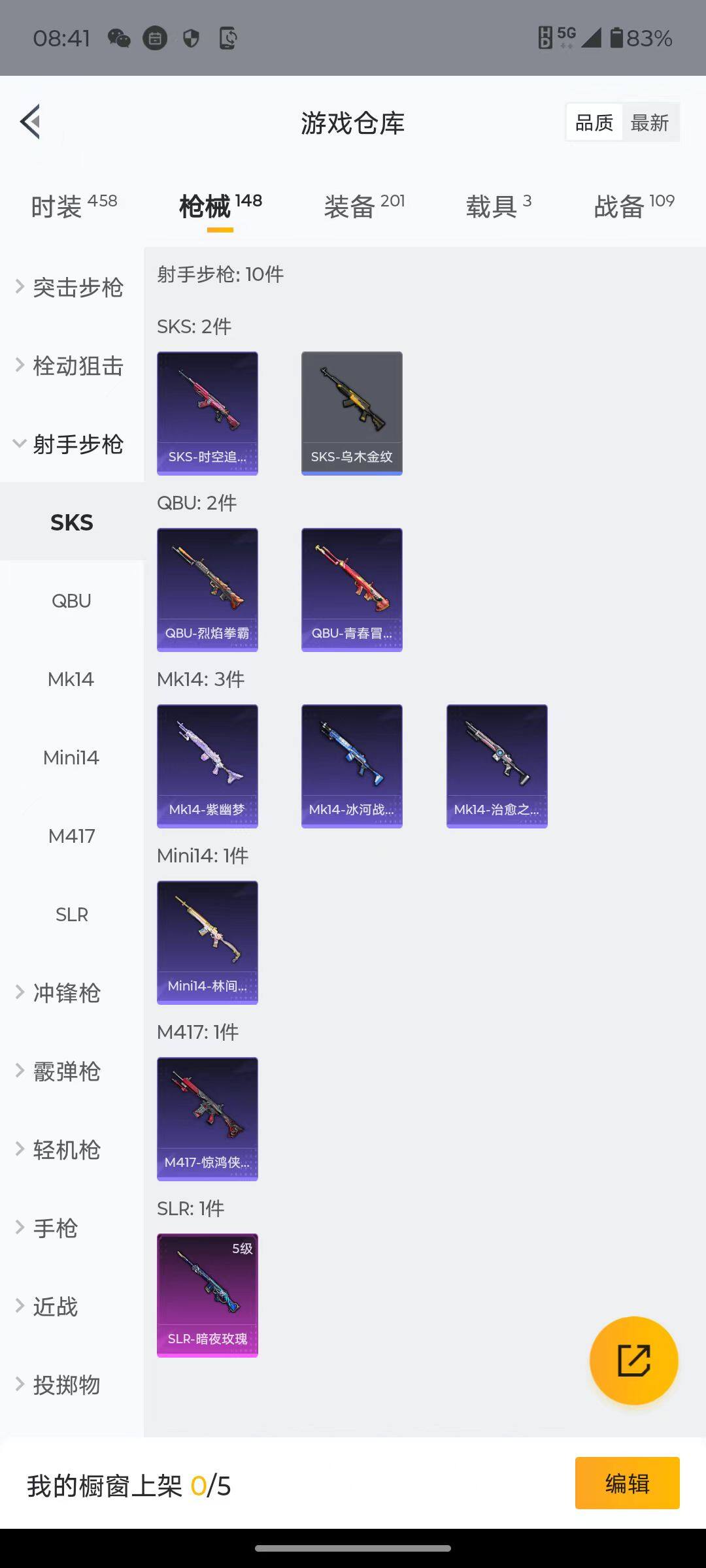Select the QBU-烈焰拳霸 weapon card
The image size is (706, 1568).
(x=207, y=588)
